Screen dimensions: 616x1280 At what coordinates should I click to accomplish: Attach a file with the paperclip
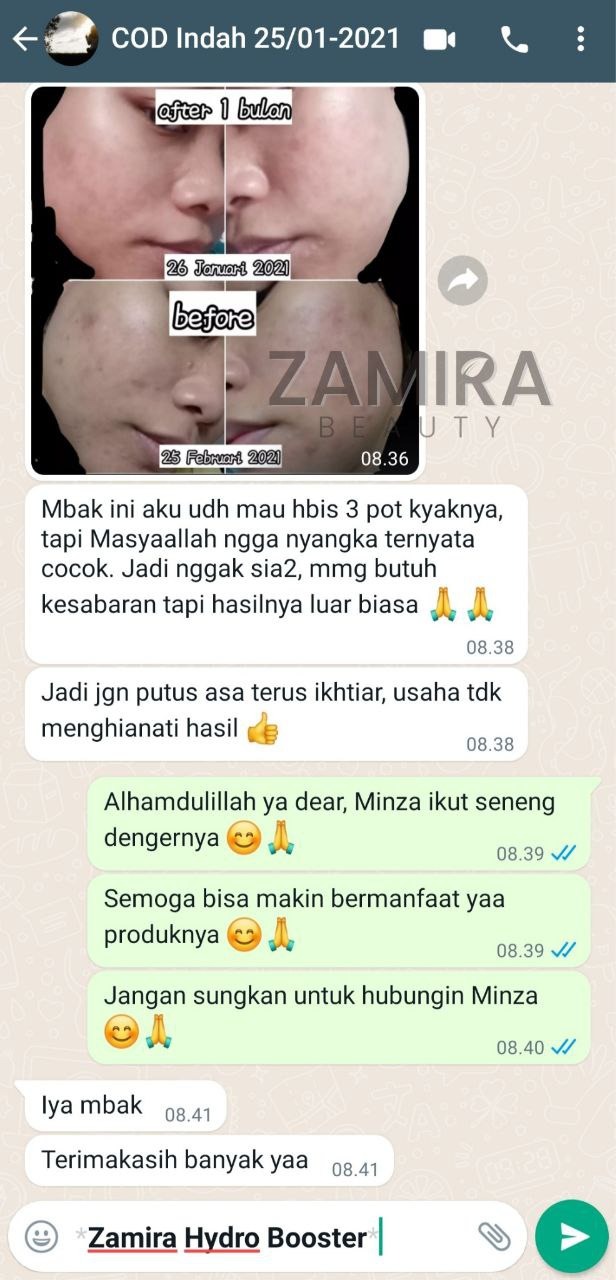pyautogui.click(x=494, y=1237)
